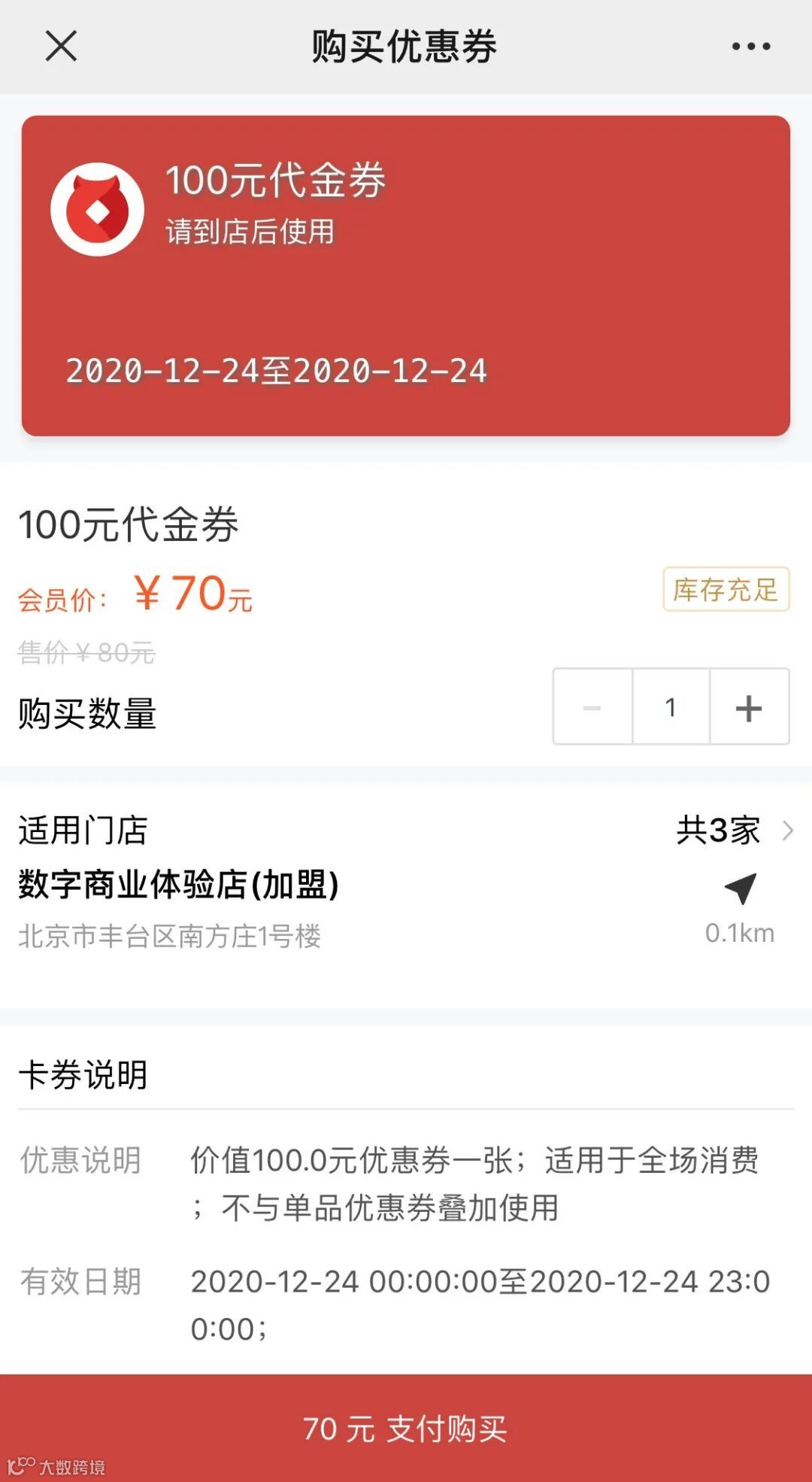Edit the purchase quantity field

click(671, 707)
